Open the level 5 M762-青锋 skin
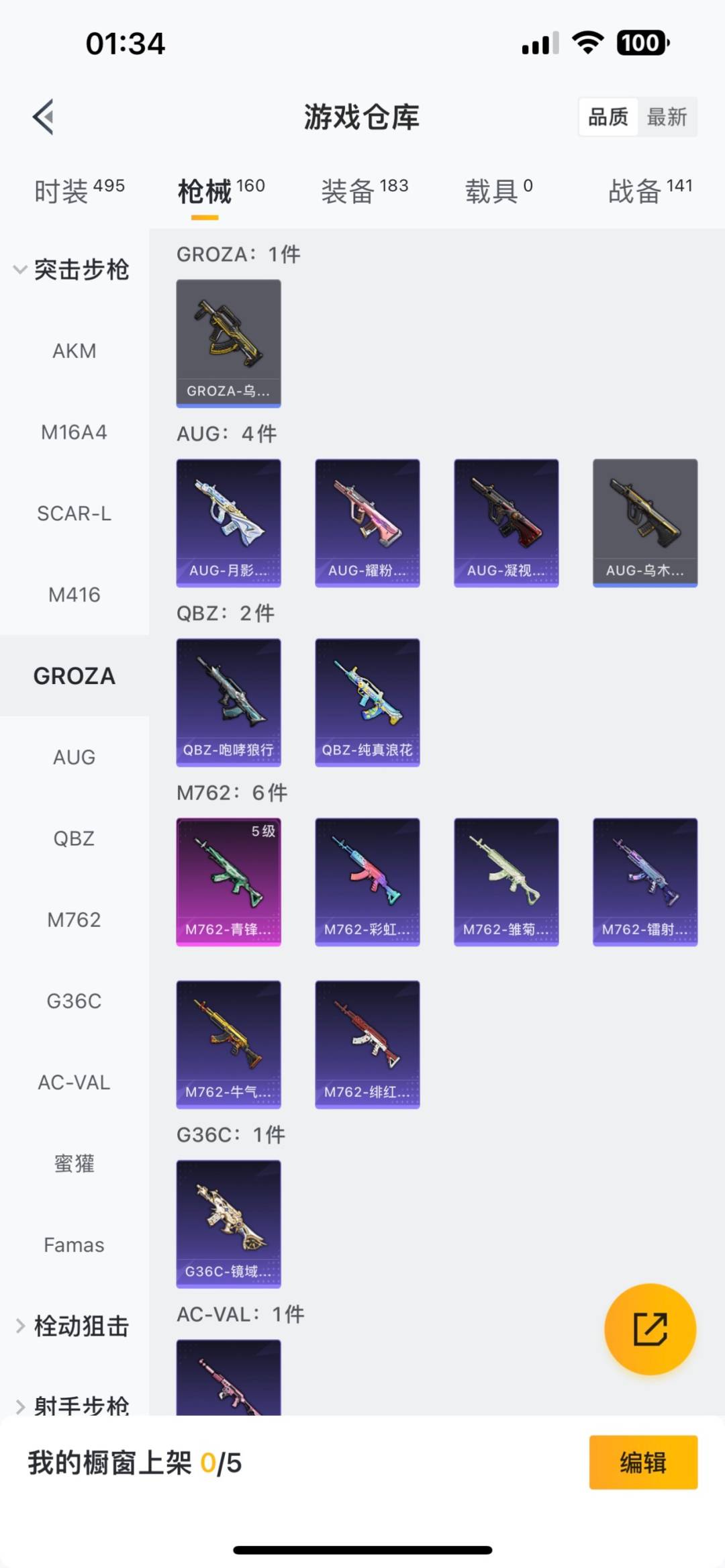This screenshot has height=1568, width=725. 228,881
